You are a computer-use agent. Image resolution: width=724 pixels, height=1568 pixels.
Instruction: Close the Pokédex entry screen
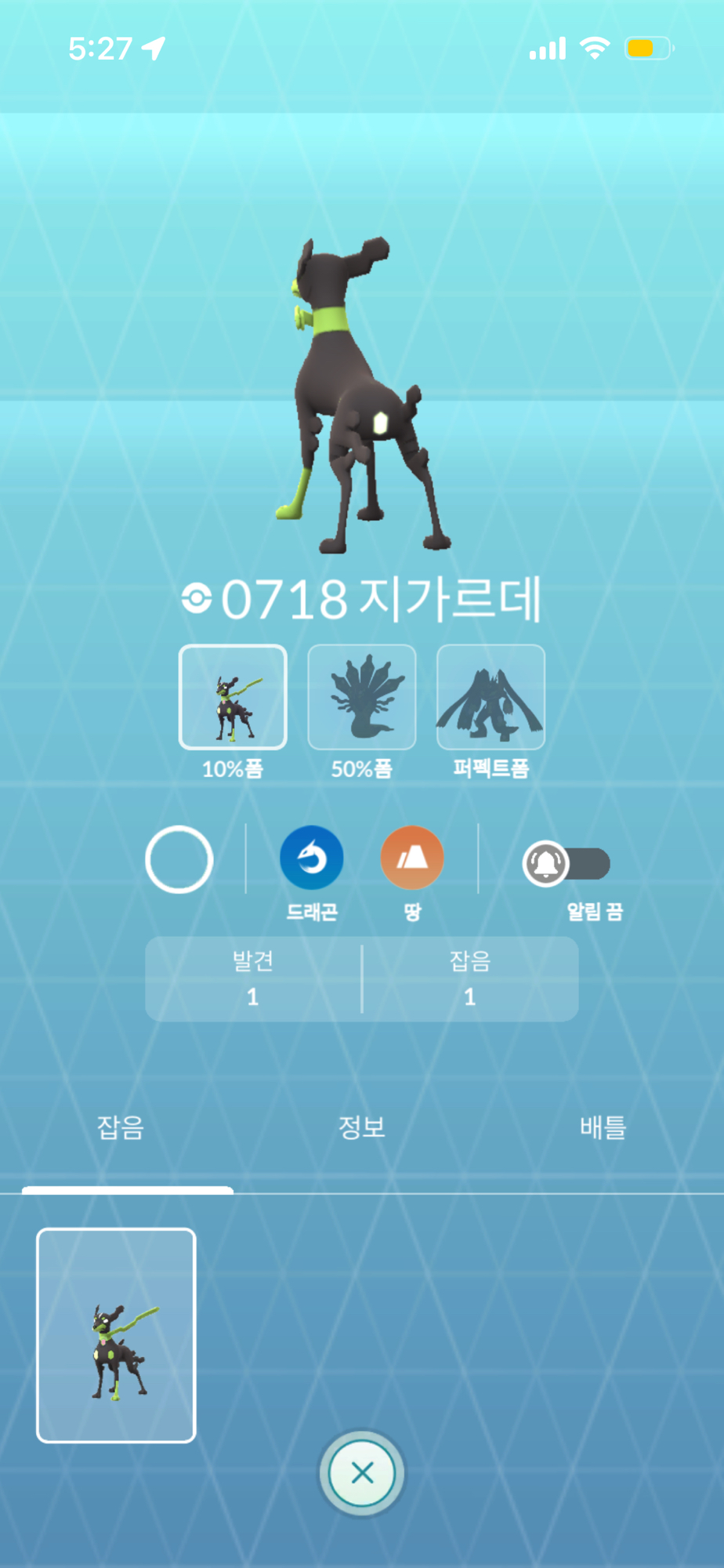pos(362,1473)
